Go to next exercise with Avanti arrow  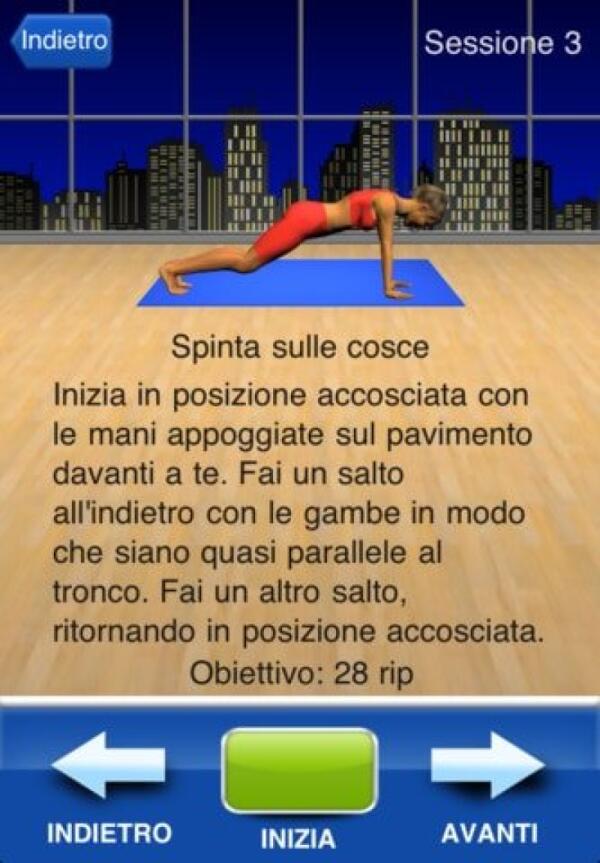487,766
